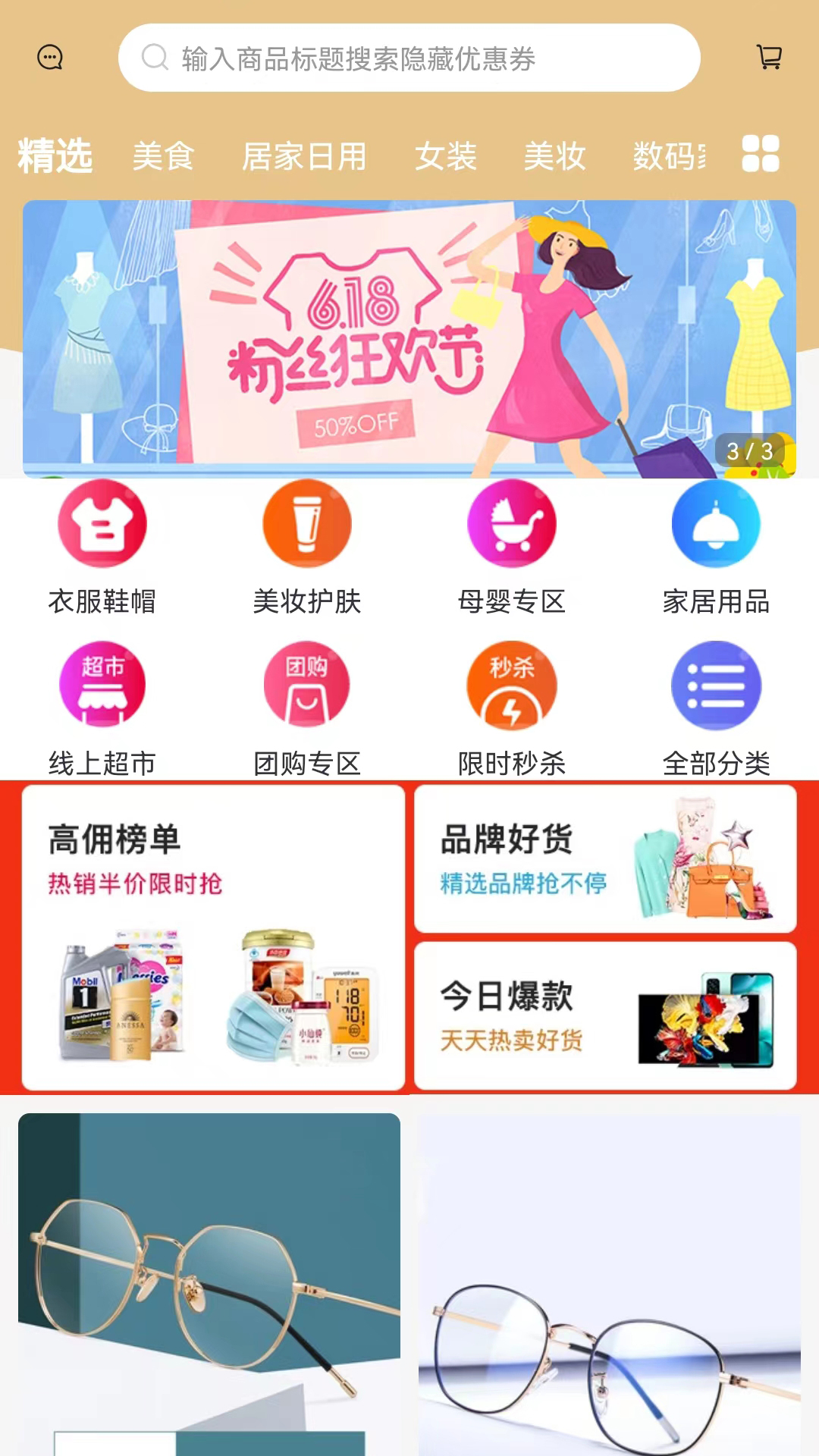Go to the 美妆 tab
The width and height of the screenshot is (819, 1456).
click(x=554, y=157)
